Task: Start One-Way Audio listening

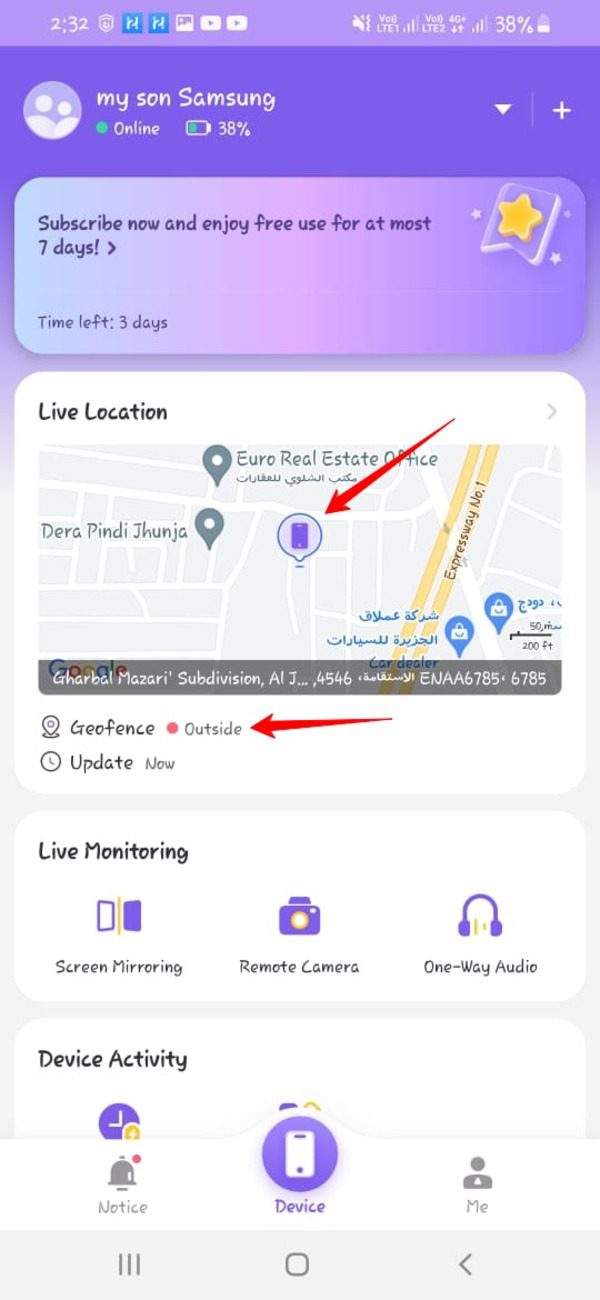Action: [x=480, y=934]
